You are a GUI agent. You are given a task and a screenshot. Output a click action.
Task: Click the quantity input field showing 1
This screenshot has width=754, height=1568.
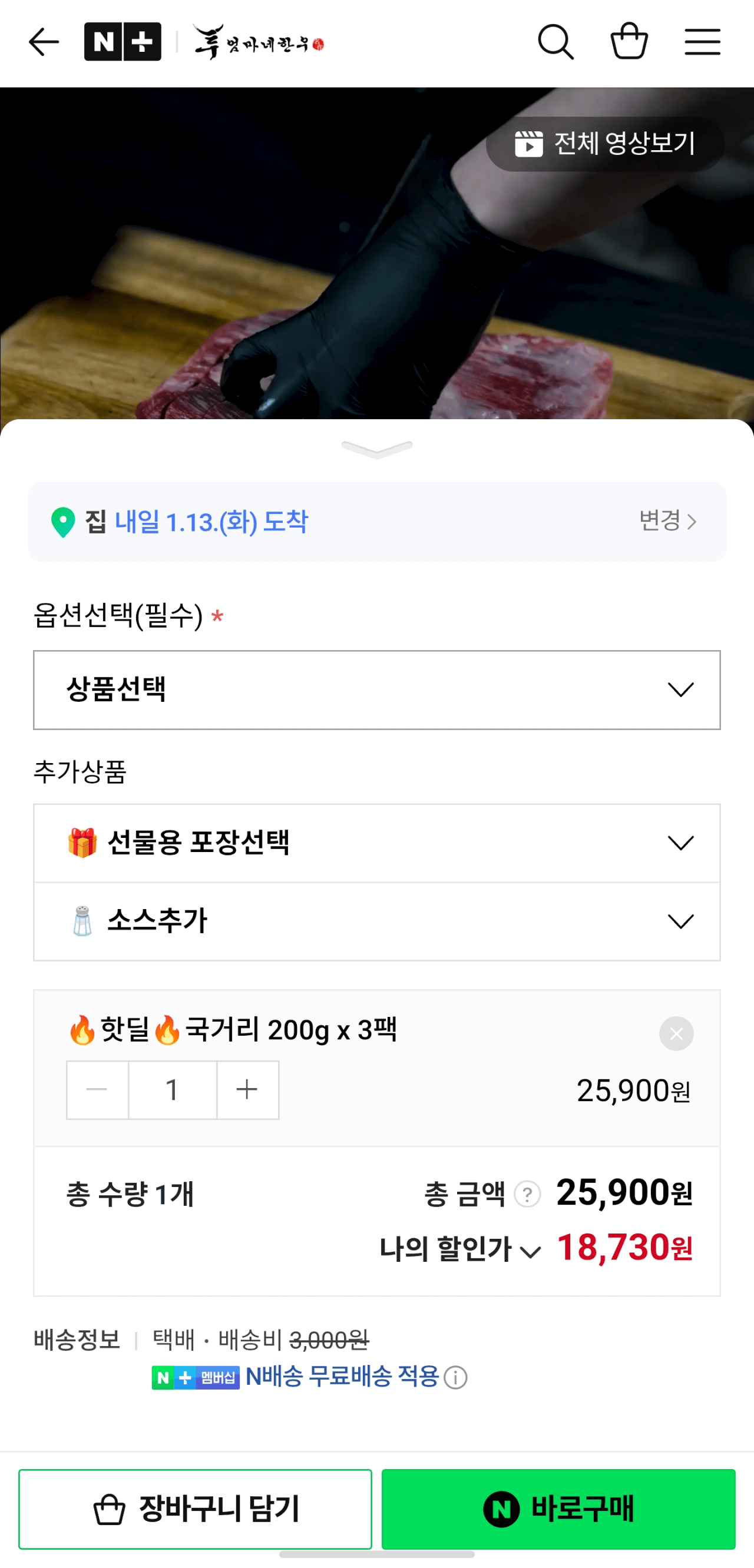[173, 1090]
